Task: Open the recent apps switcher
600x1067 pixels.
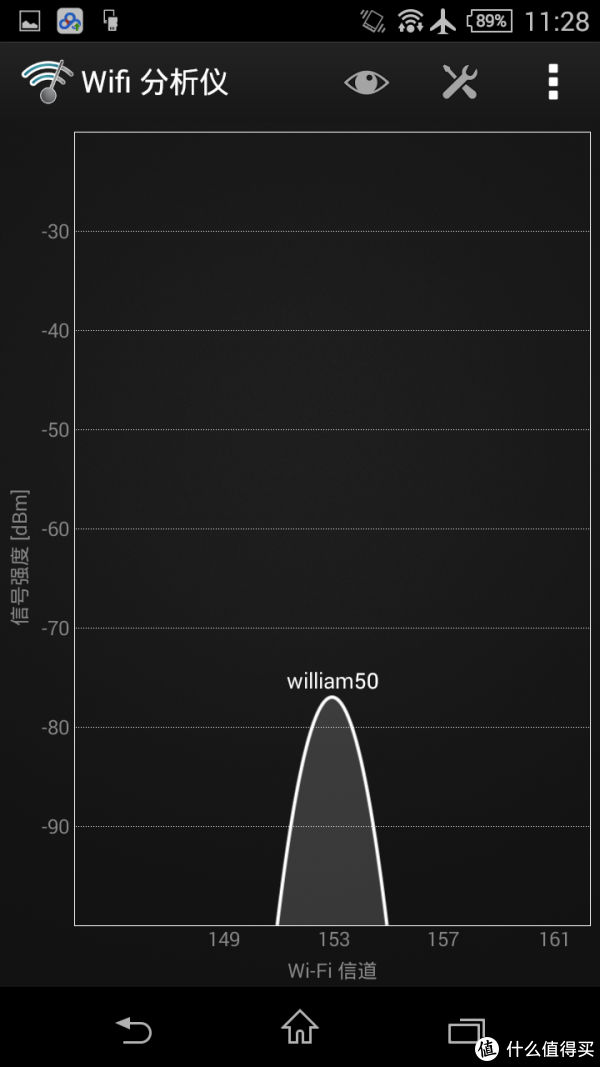Action: click(466, 1030)
